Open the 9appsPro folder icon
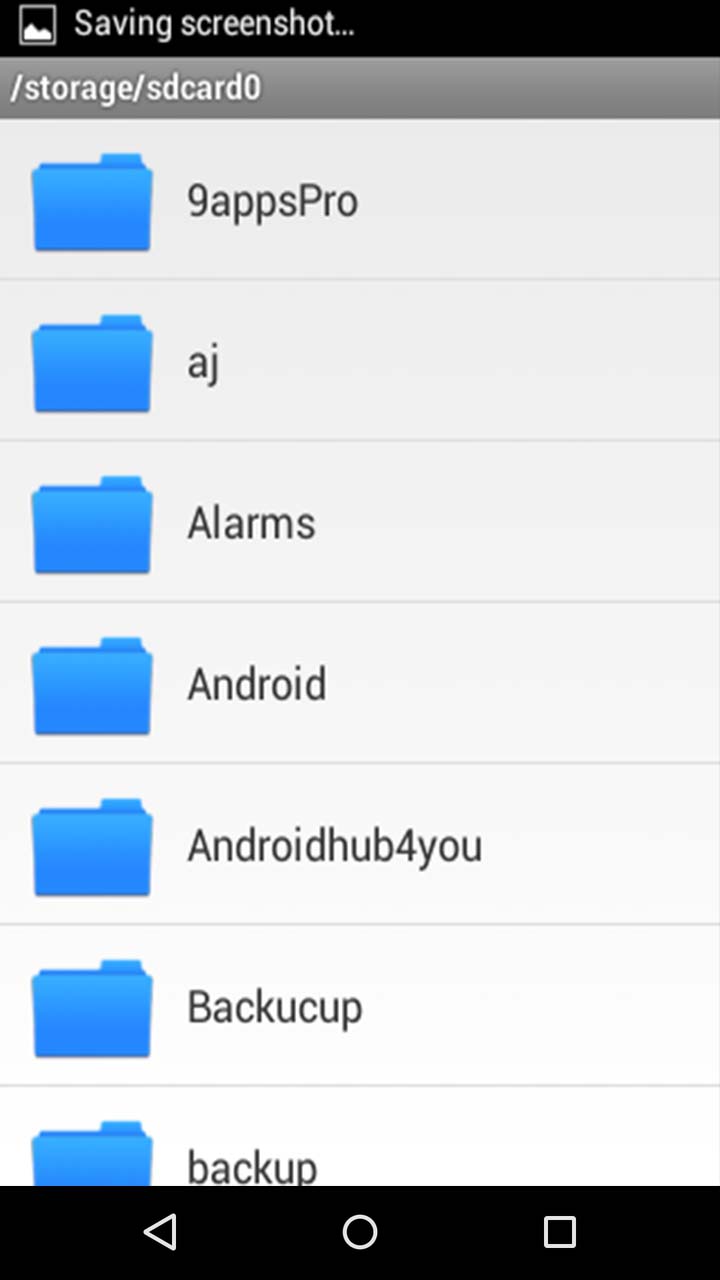This screenshot has width=720, height=1280. coord(91,200)
